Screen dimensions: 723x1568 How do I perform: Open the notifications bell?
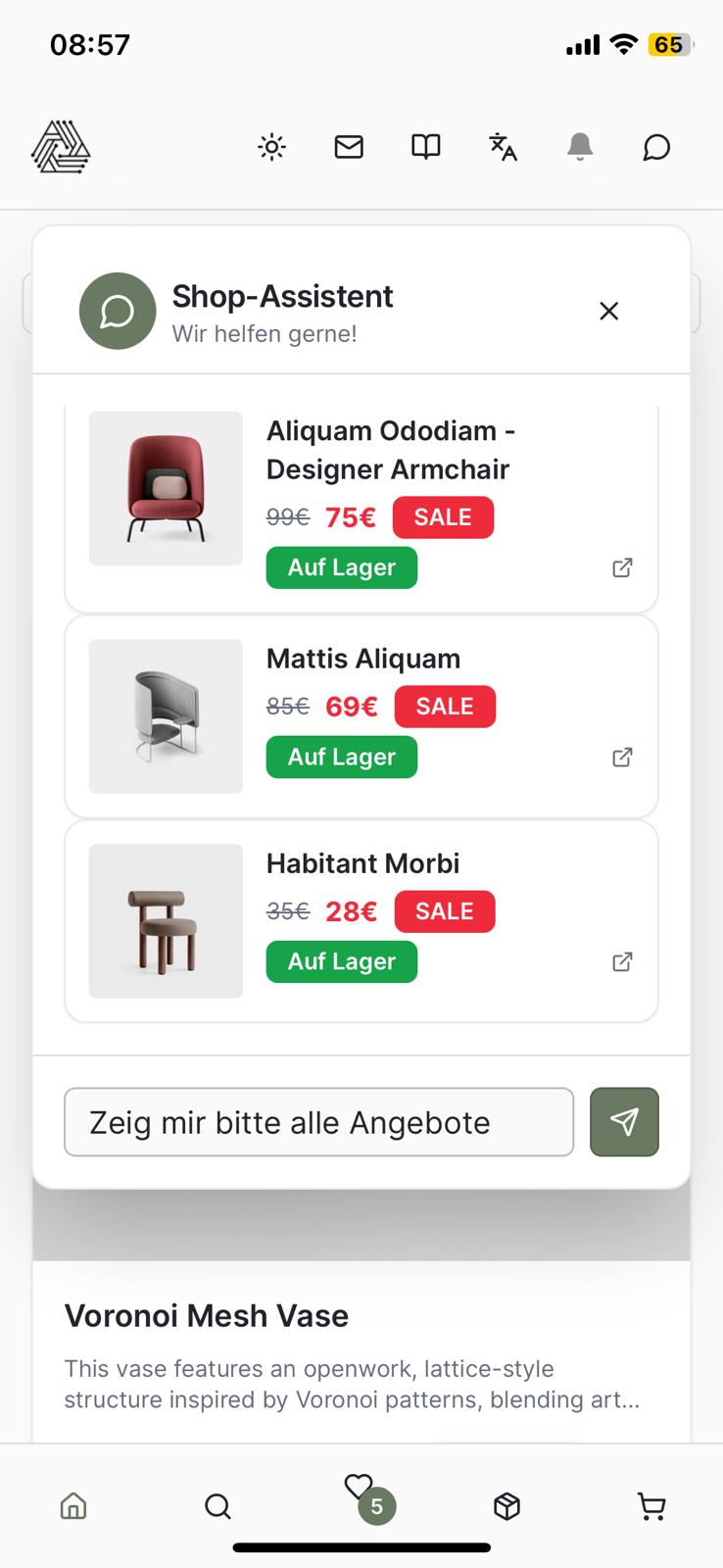[580, 148]
